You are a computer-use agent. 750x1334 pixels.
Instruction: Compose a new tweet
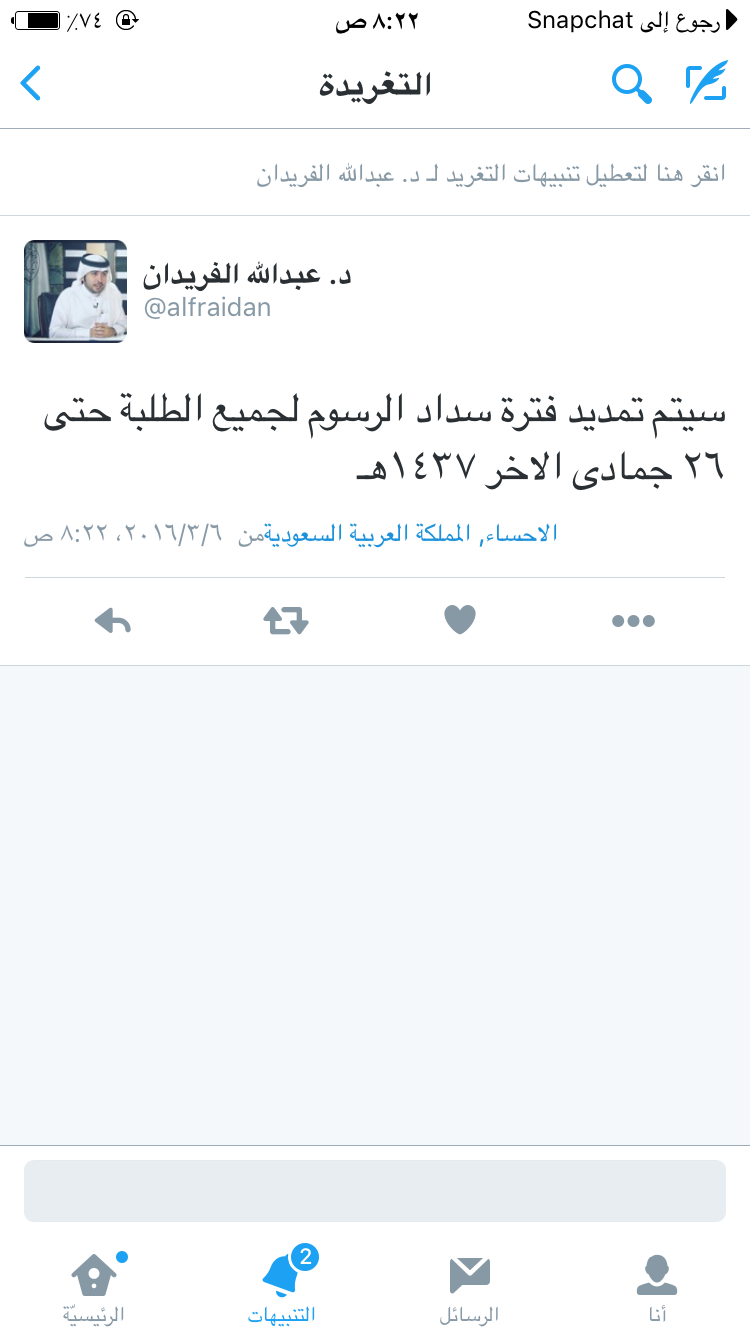tap(707, 83)
